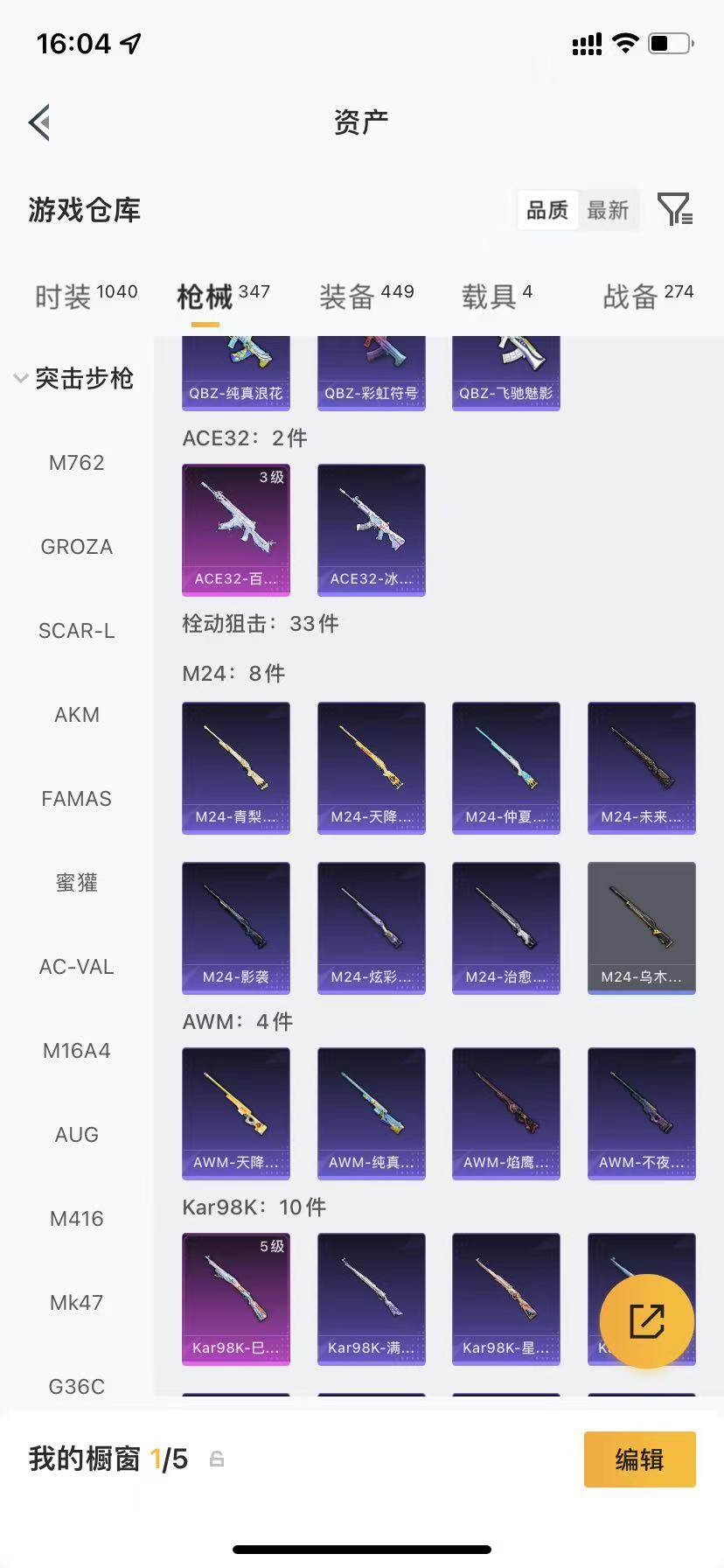The image size is (724, 1568).
Task: Open the M24-青梨 skin tile
Action: [x=236, y=768]
